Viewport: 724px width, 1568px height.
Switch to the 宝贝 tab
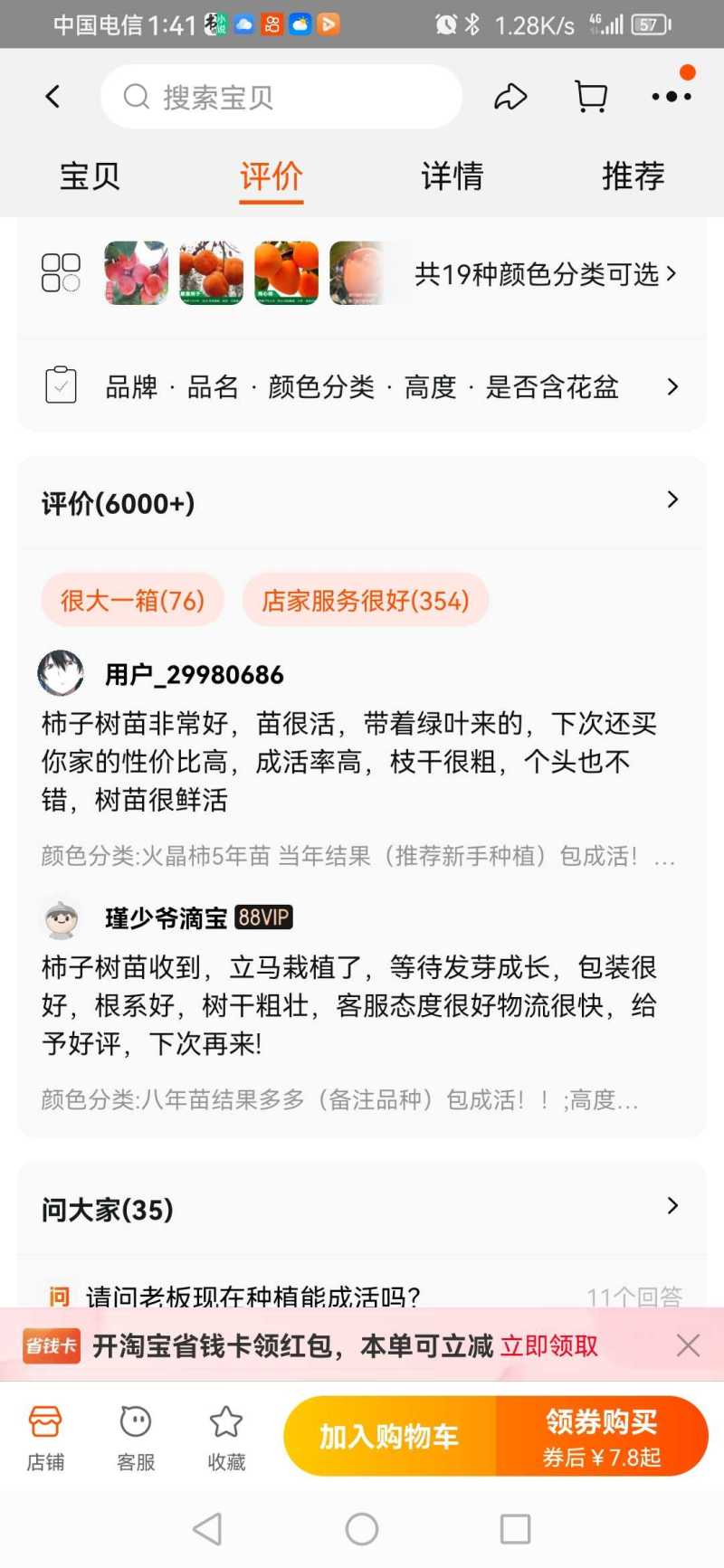coord(90,176)
